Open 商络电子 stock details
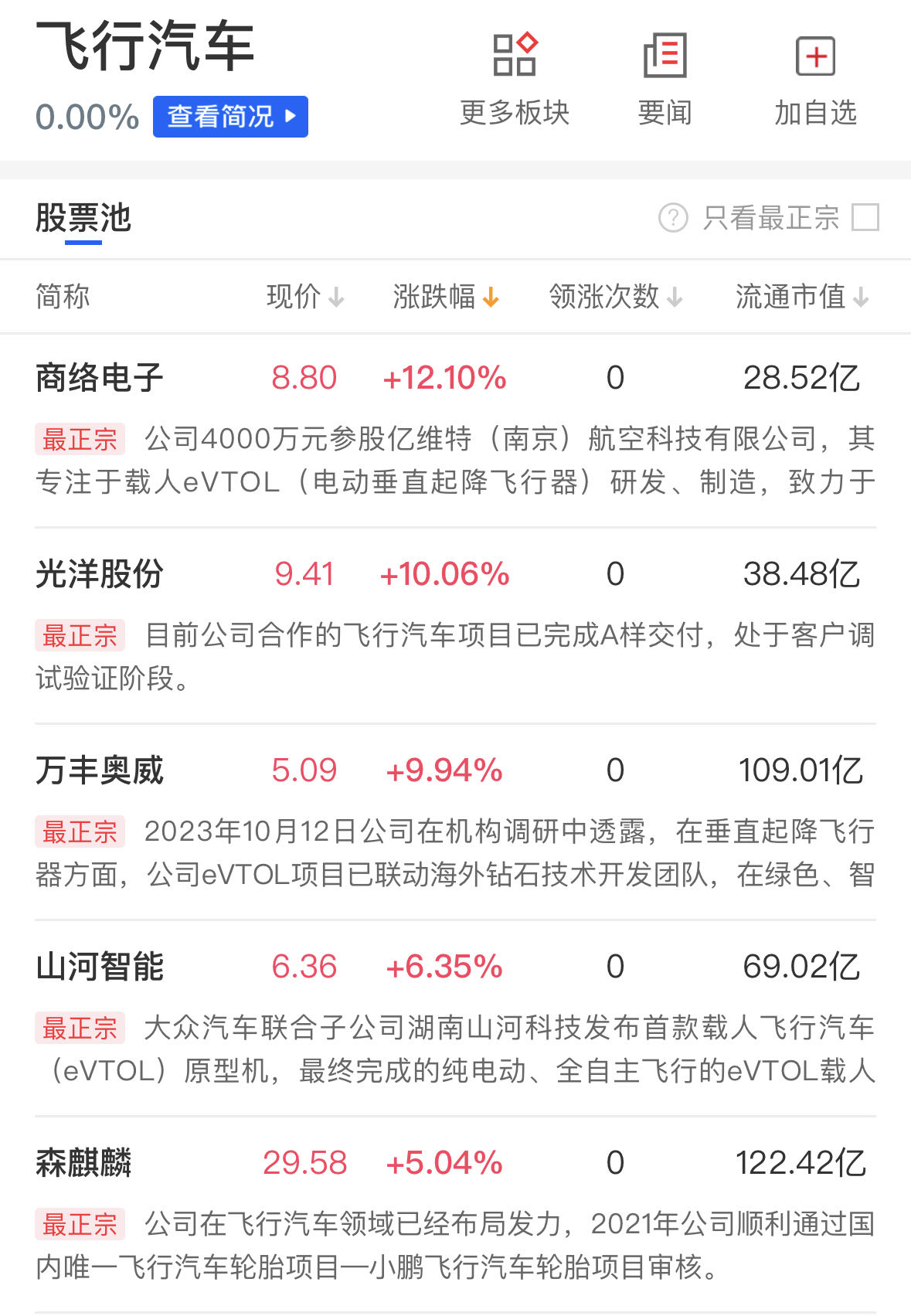The image size is (911, 1316). coord(100,379)
